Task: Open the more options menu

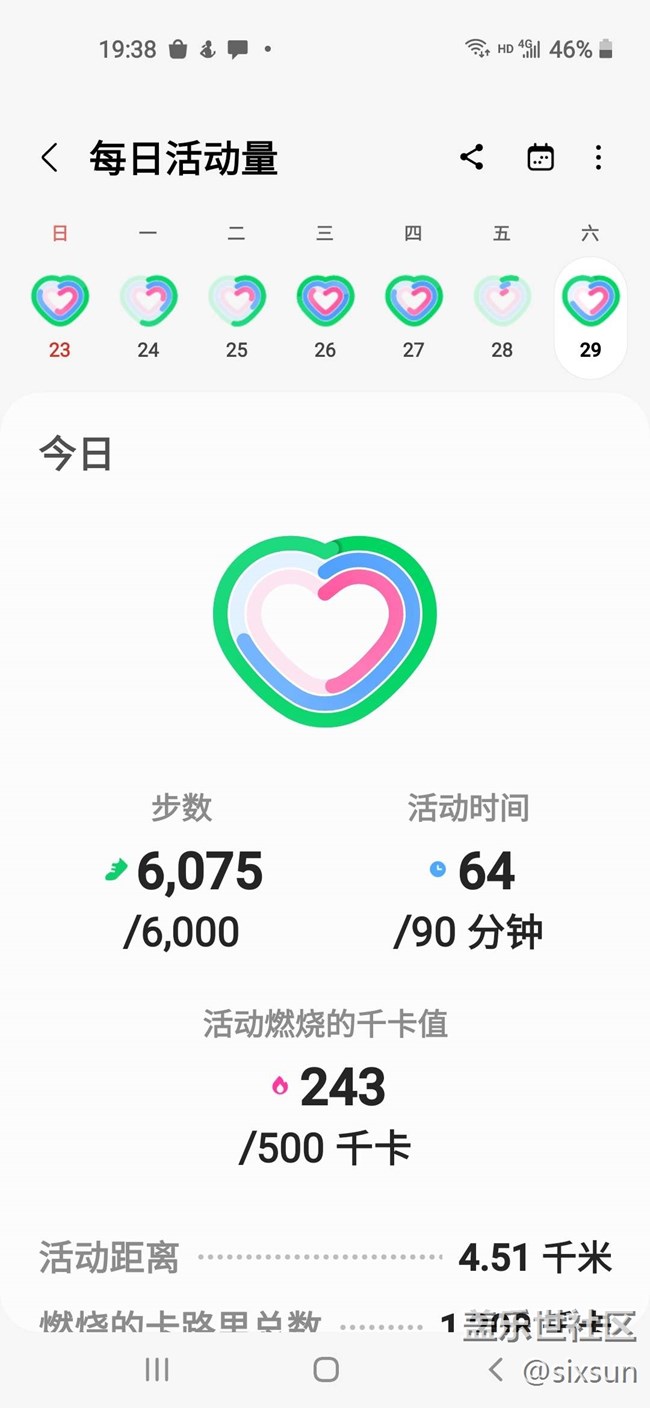Action: [598, 157]
